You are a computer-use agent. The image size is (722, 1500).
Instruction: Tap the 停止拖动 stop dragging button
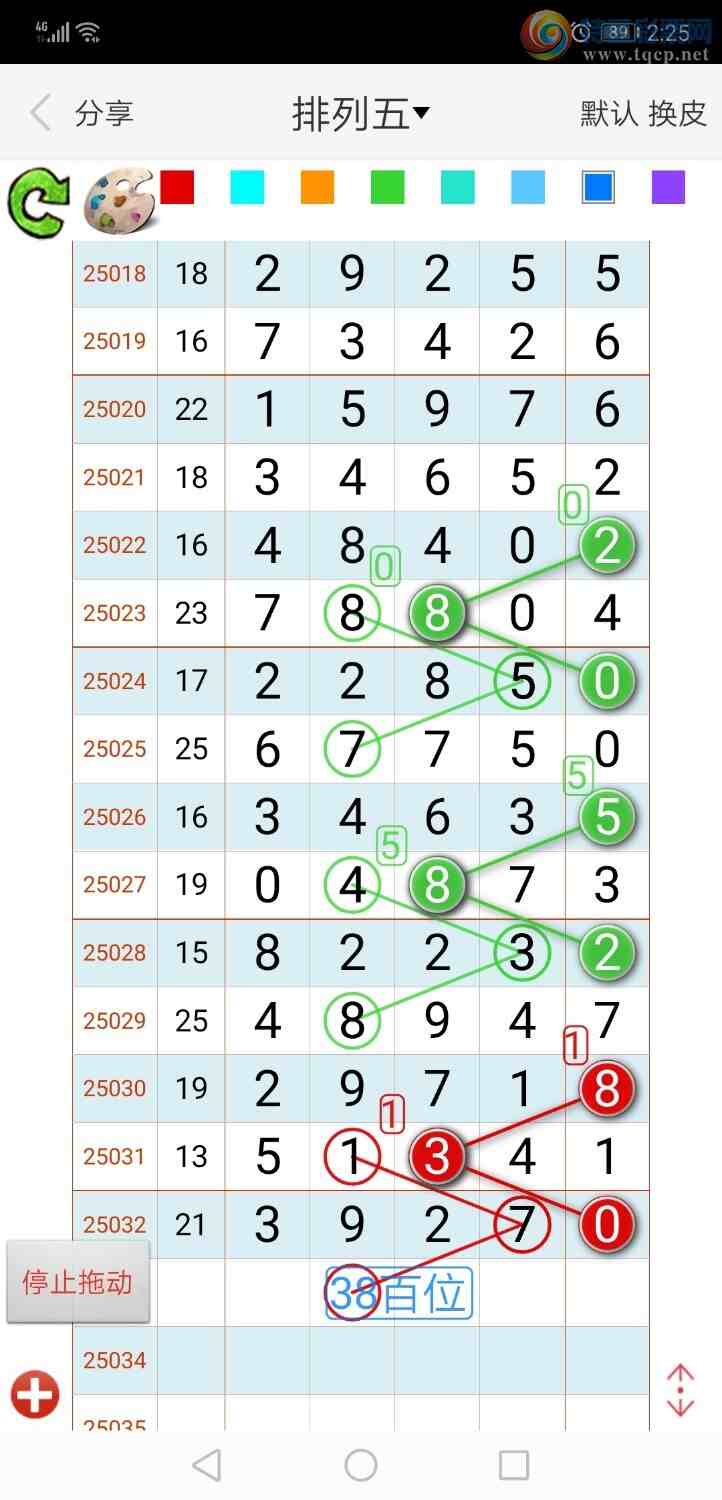(78, 1282)
